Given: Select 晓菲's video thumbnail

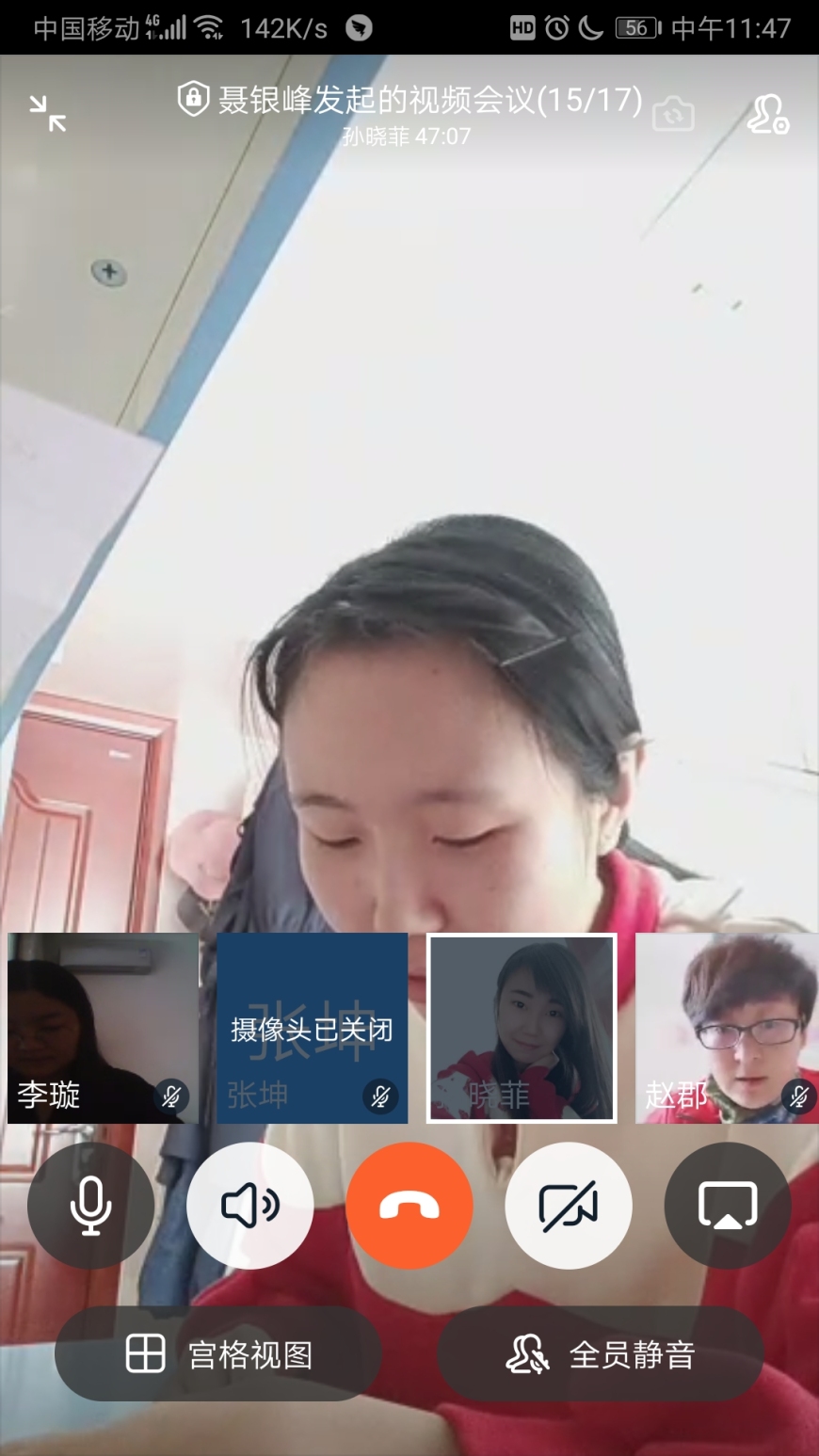Looking at the screenshot, I should pos(522,1028).
